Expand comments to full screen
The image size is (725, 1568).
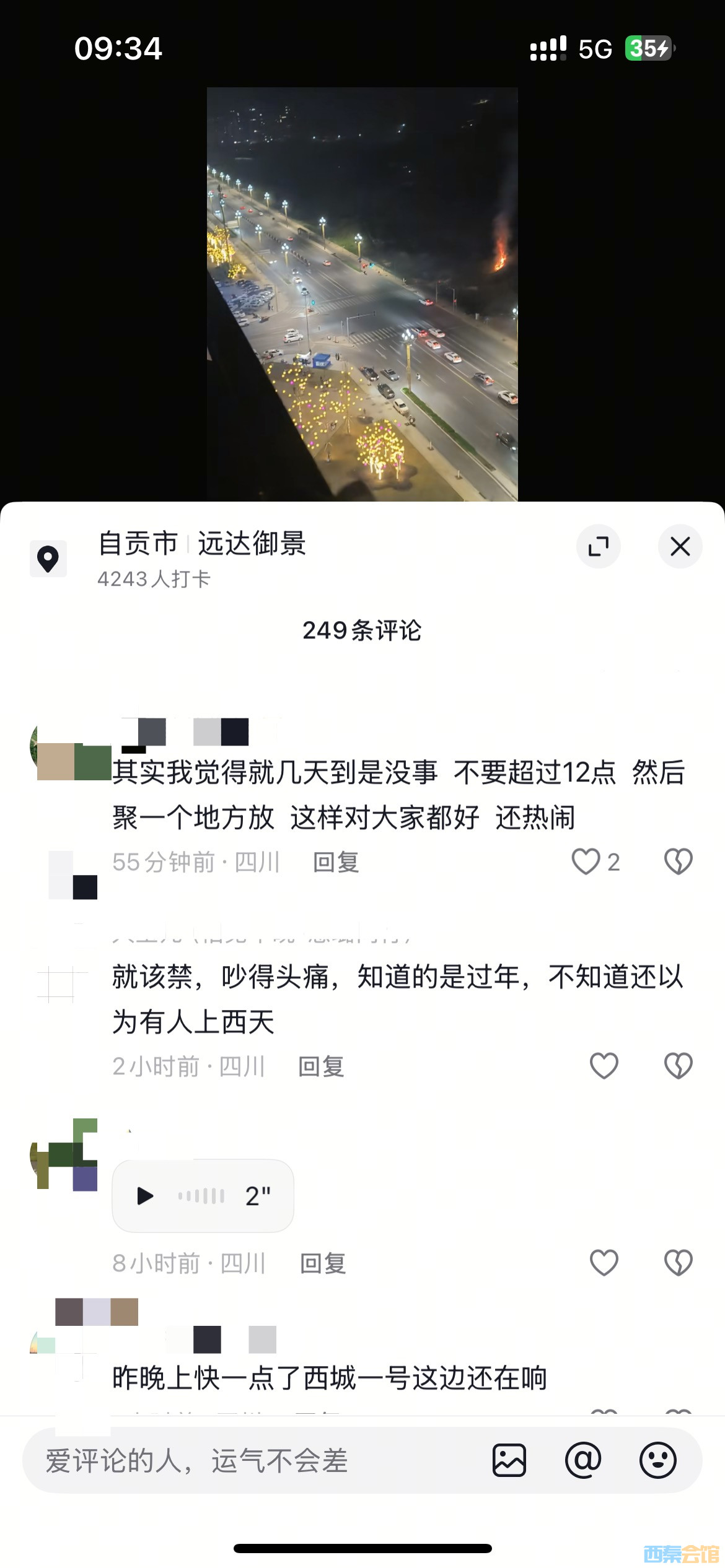pyautogui.click(x=599, y=546)
